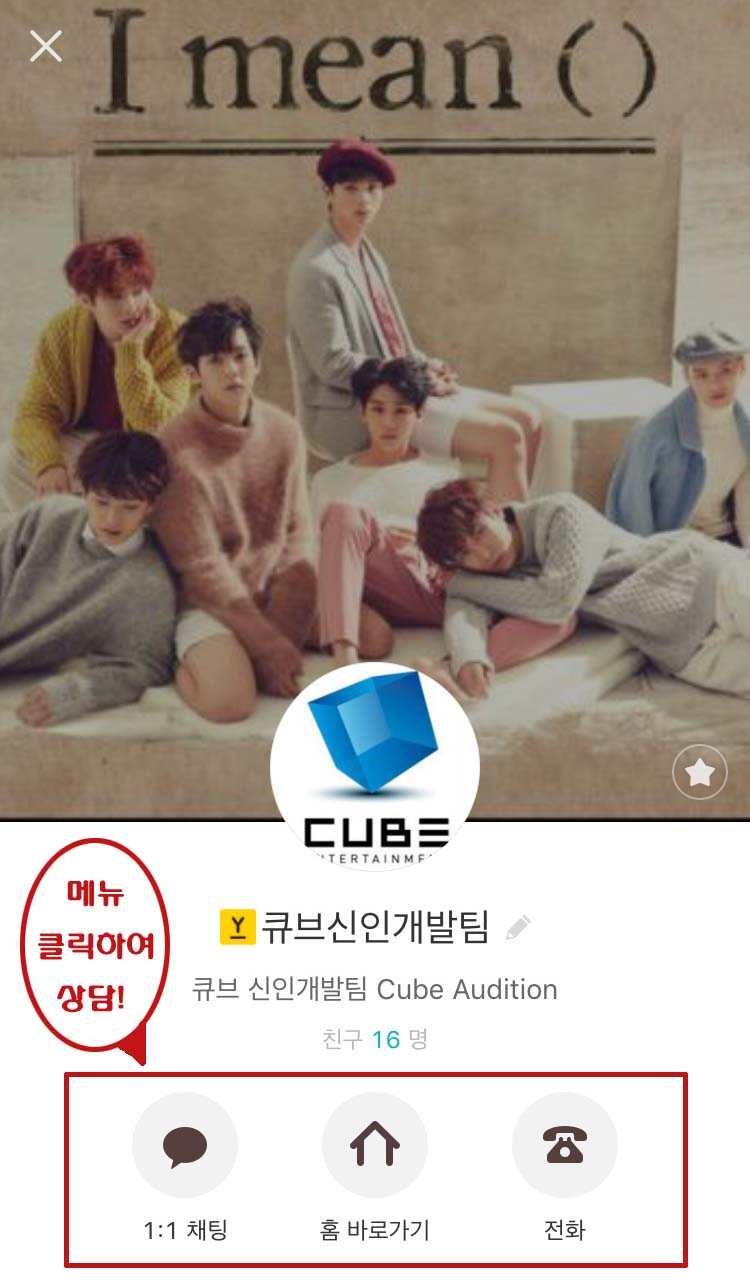Add this profile to favorites with the star
Image resolution: width=750 pixels, height=1288 pixels.
click(699, 772)
